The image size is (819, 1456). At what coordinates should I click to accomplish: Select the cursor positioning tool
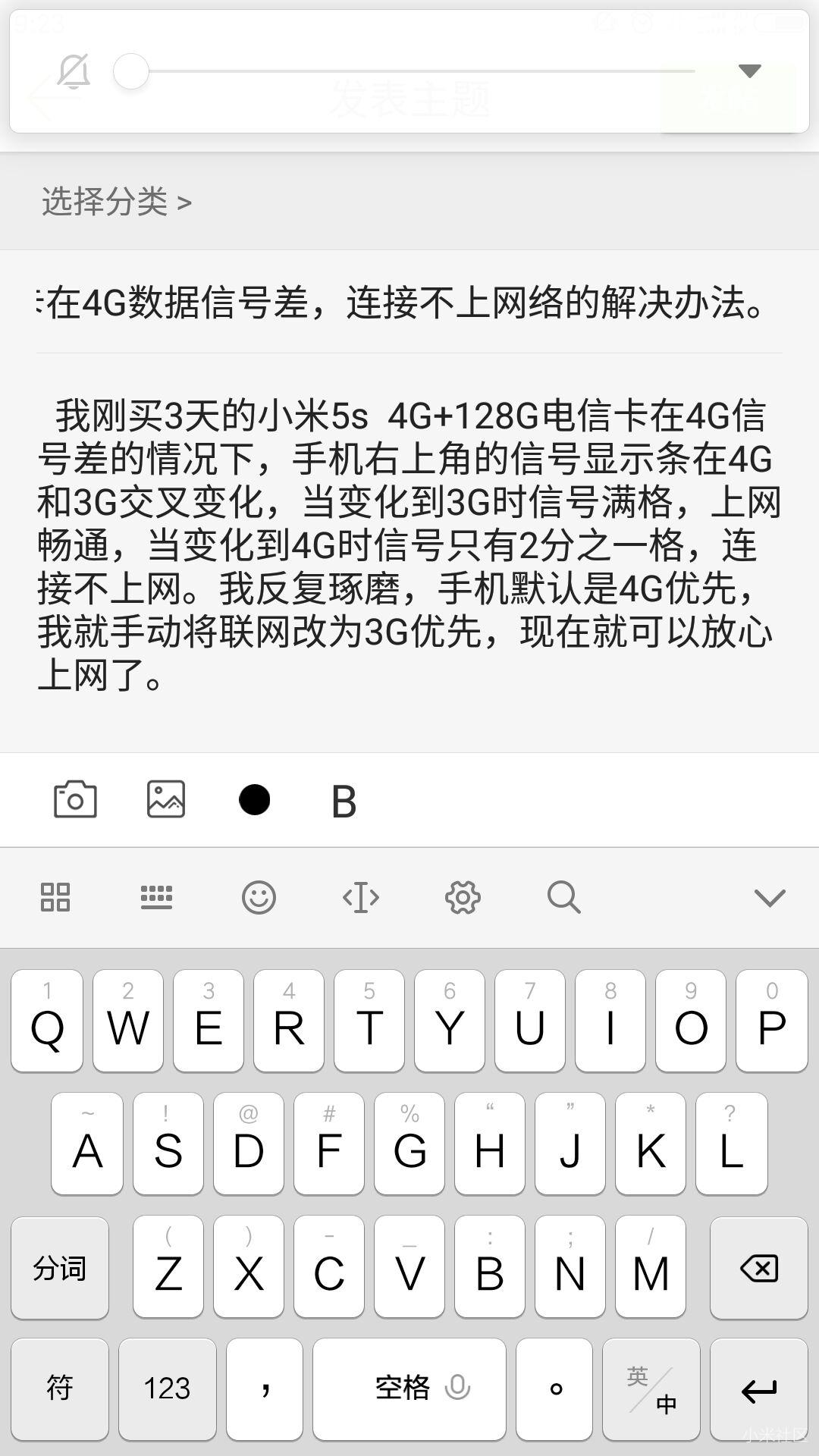359,897
